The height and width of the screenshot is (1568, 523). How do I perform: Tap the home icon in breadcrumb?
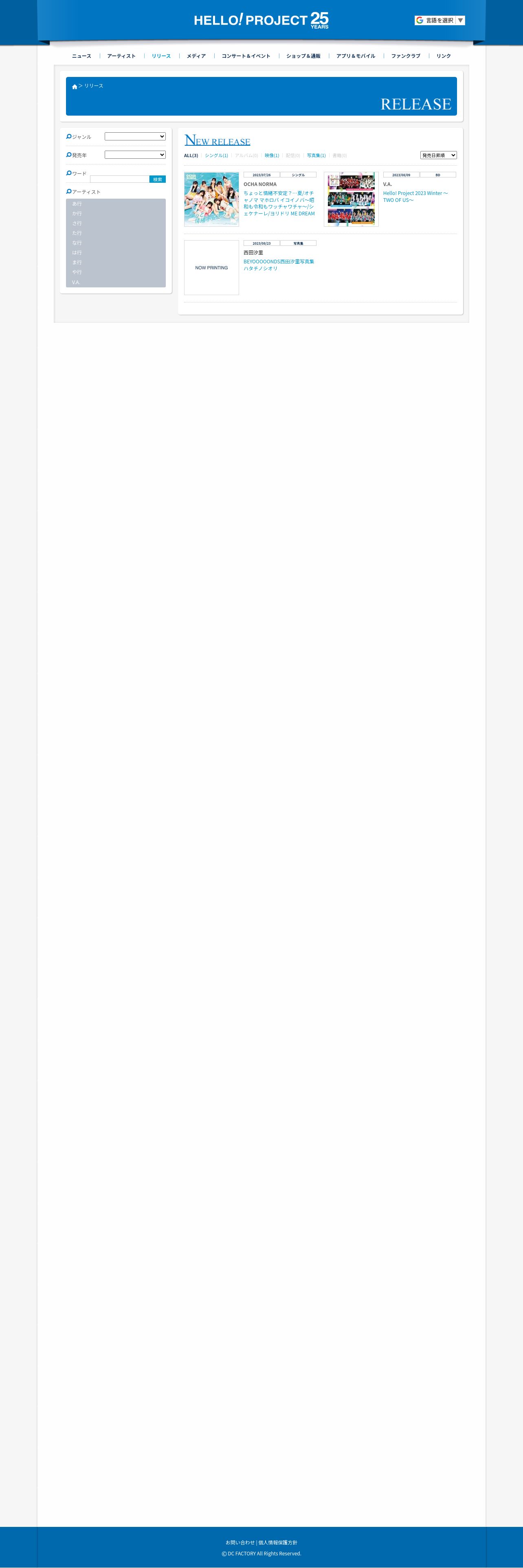coord(75,86)
